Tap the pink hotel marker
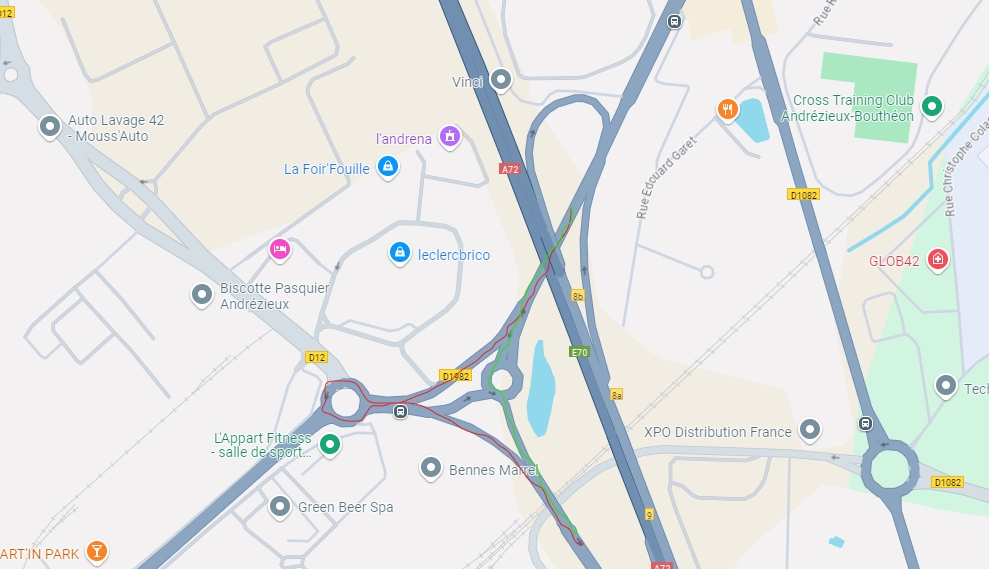The width and height of the screenshot is (989, 569). click(280, 249)
